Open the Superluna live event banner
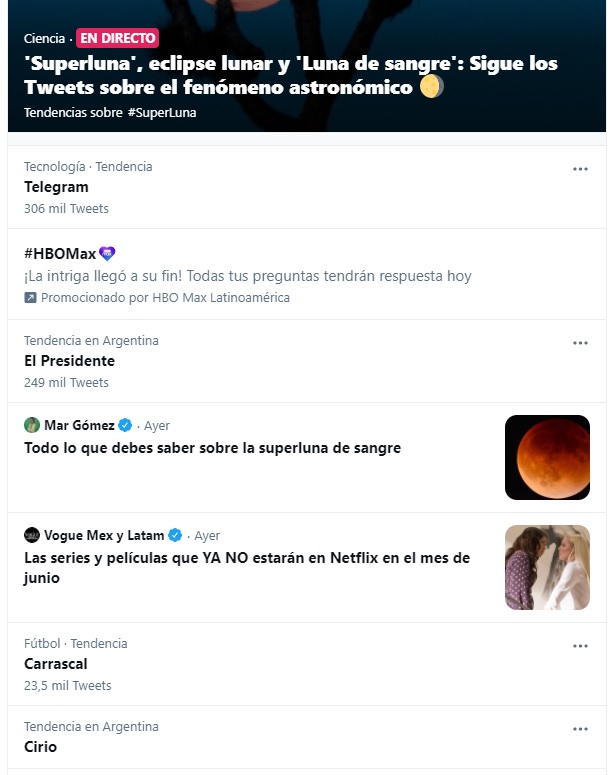This screenshot has height=775, width=611. 290,75
